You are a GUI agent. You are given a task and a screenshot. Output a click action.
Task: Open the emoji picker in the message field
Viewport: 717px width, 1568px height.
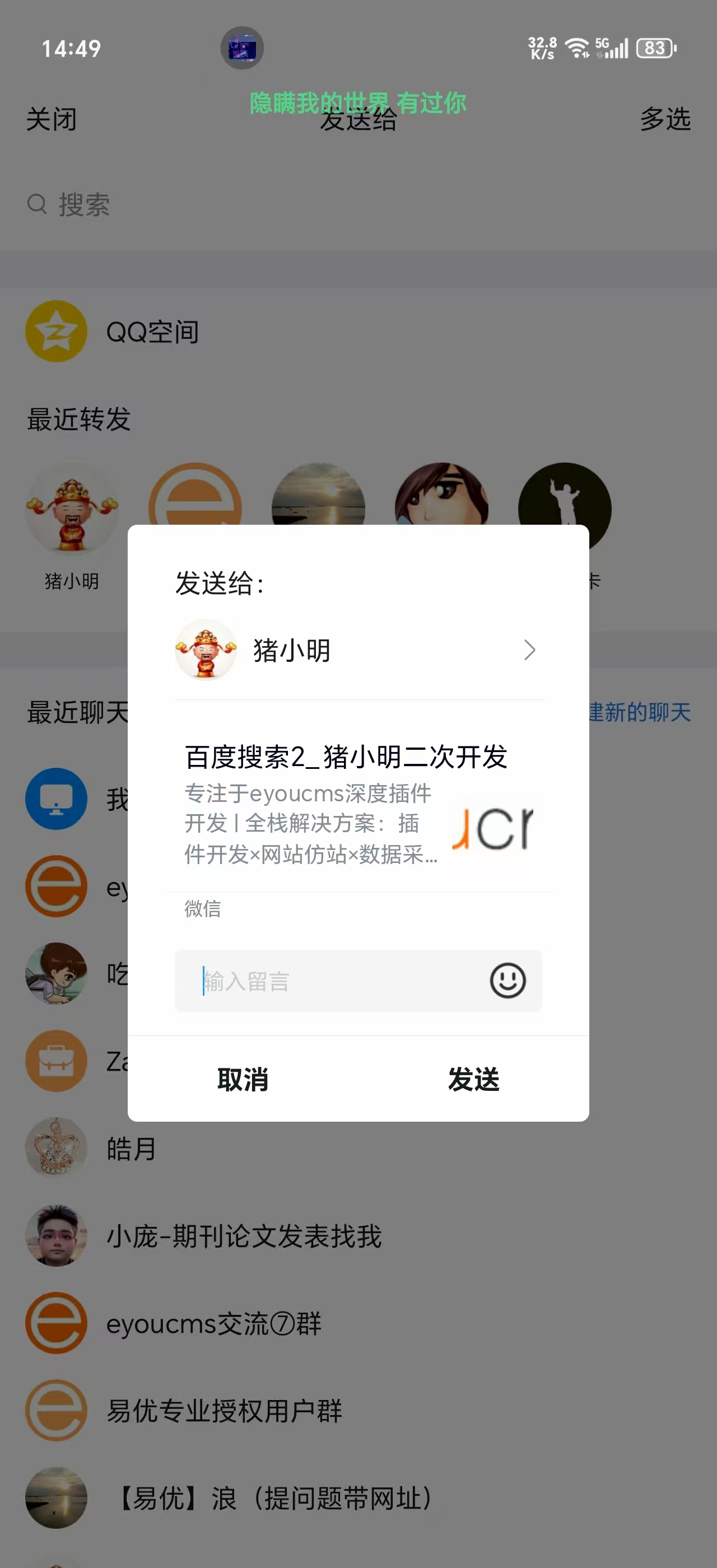pos(507,981)
